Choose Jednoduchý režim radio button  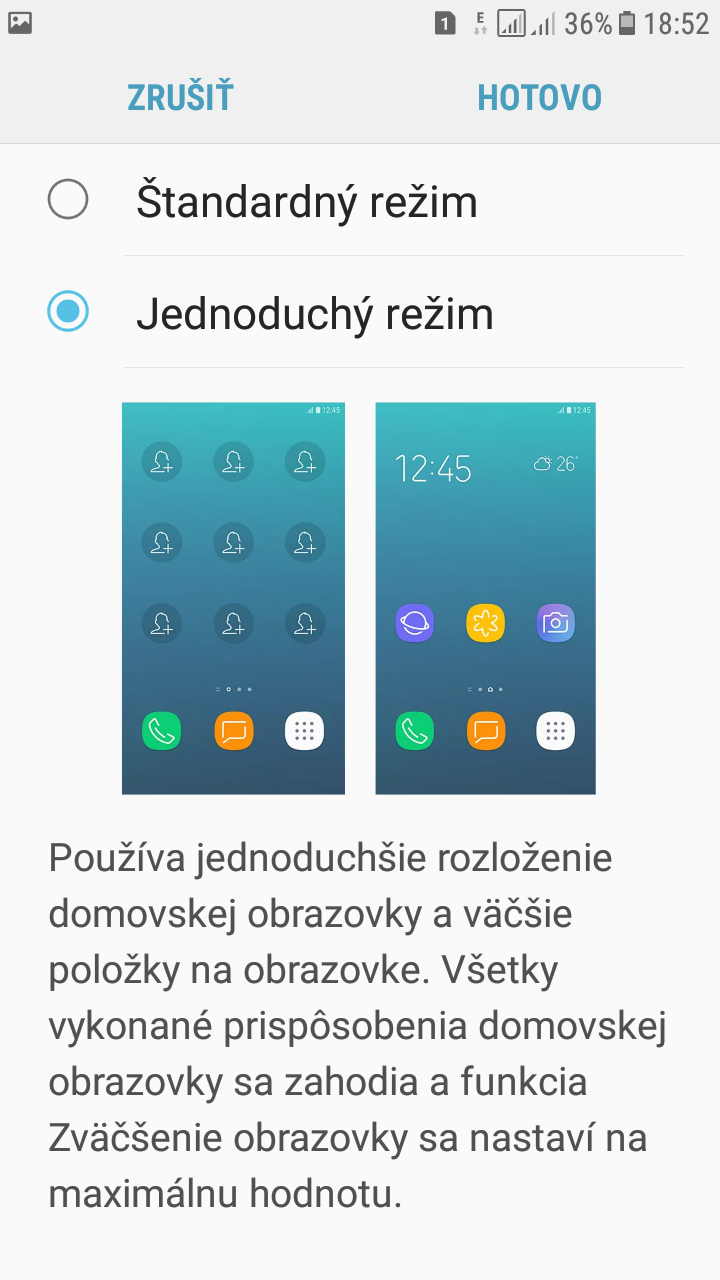coord(68,312)
